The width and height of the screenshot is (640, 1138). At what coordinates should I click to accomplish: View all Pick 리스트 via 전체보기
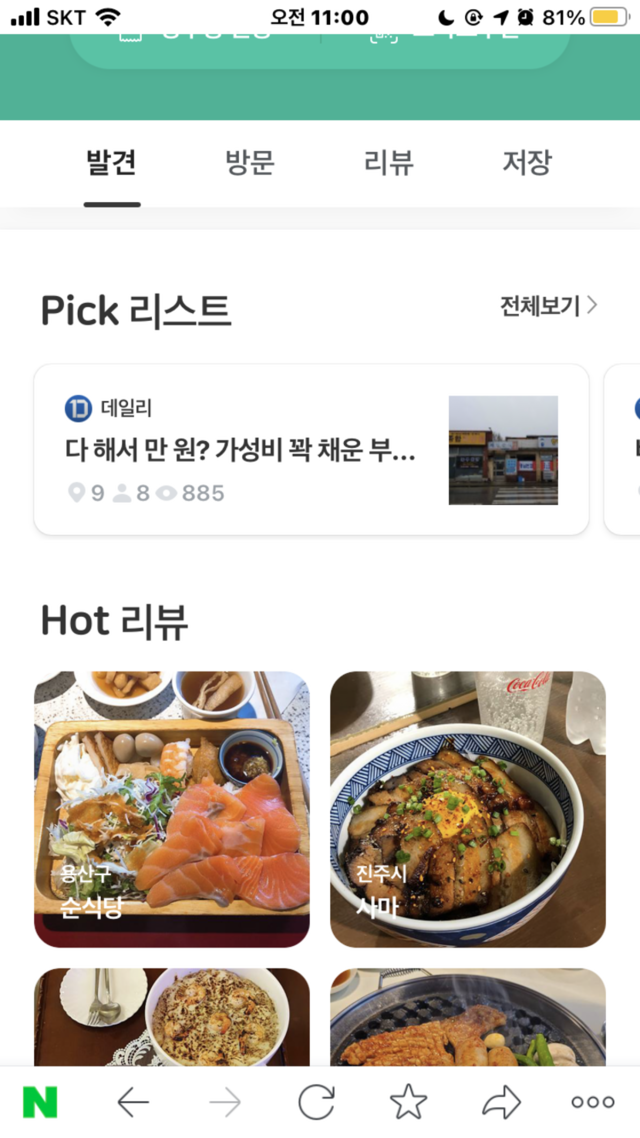click(548, 306)
